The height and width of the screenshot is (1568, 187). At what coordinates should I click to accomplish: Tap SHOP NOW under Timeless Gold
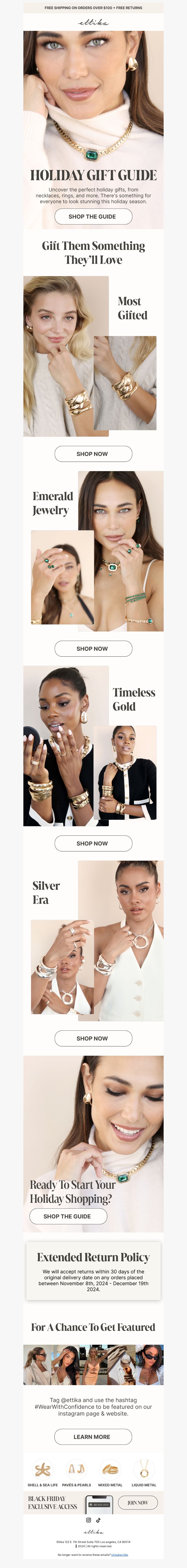coord(93,843)
